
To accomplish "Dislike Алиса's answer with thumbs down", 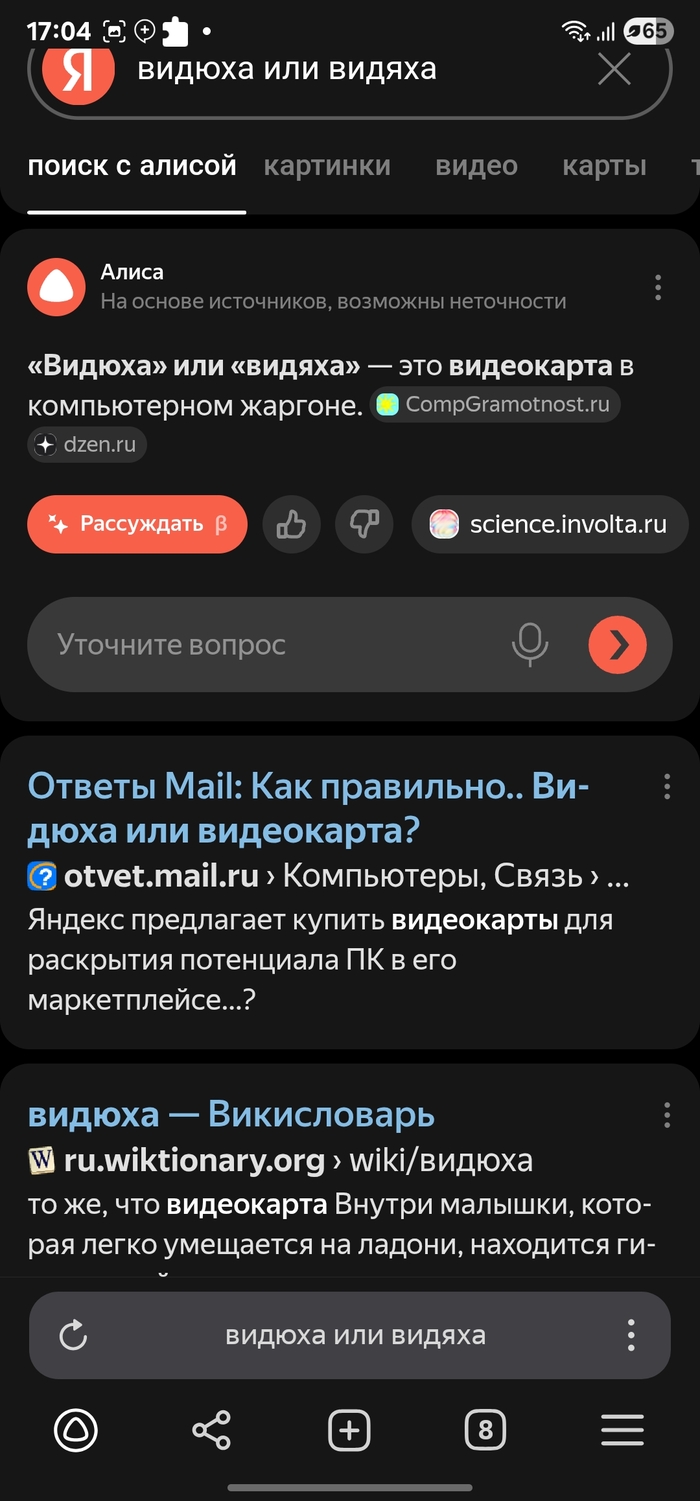I will pos(364,524).
